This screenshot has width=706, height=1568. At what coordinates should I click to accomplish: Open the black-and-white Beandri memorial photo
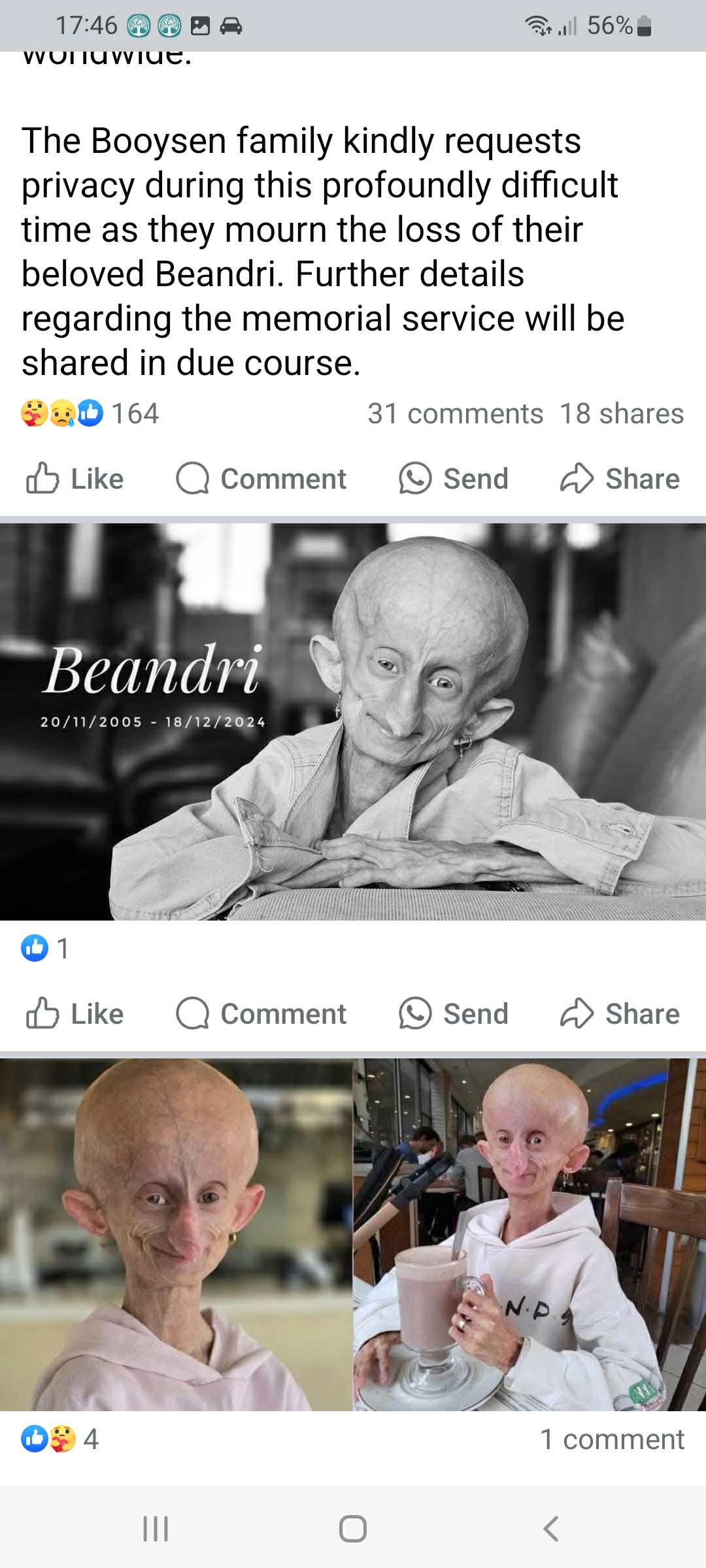[x=353, y=722]
